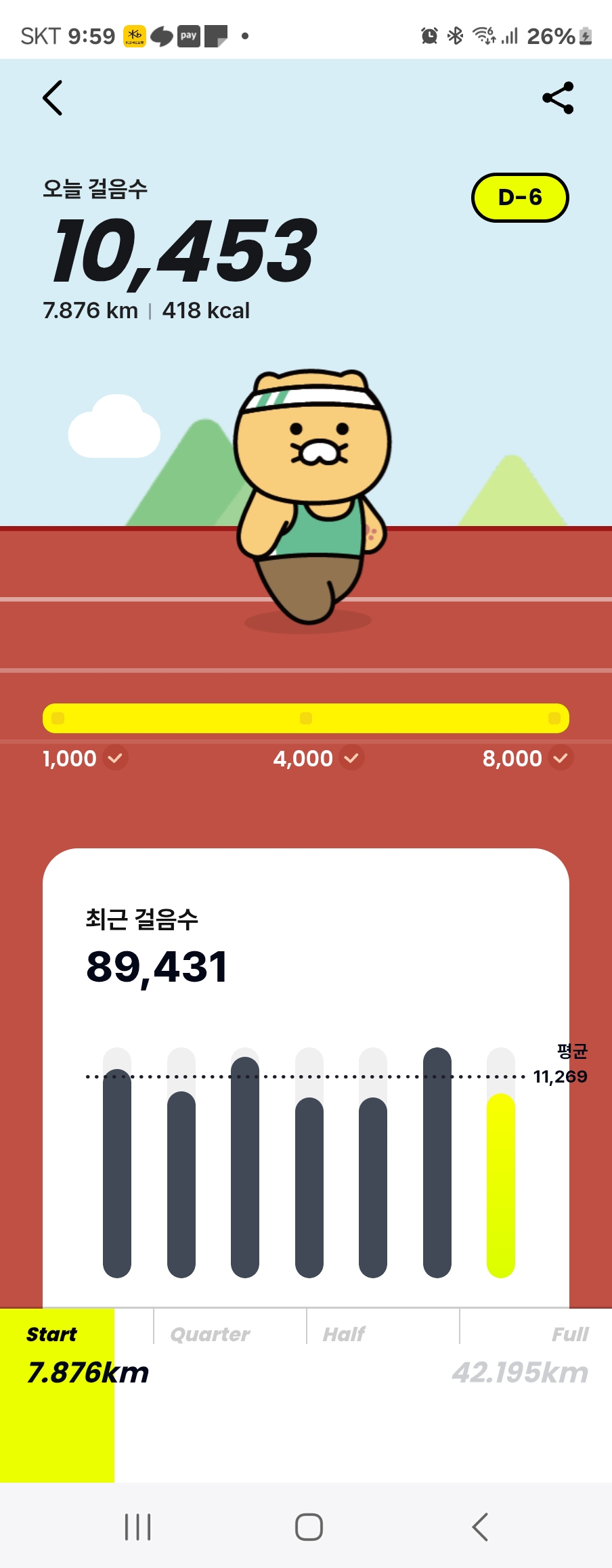Open the recent apps overview
Screen dimensions: 612x1568
(137, 1527)
